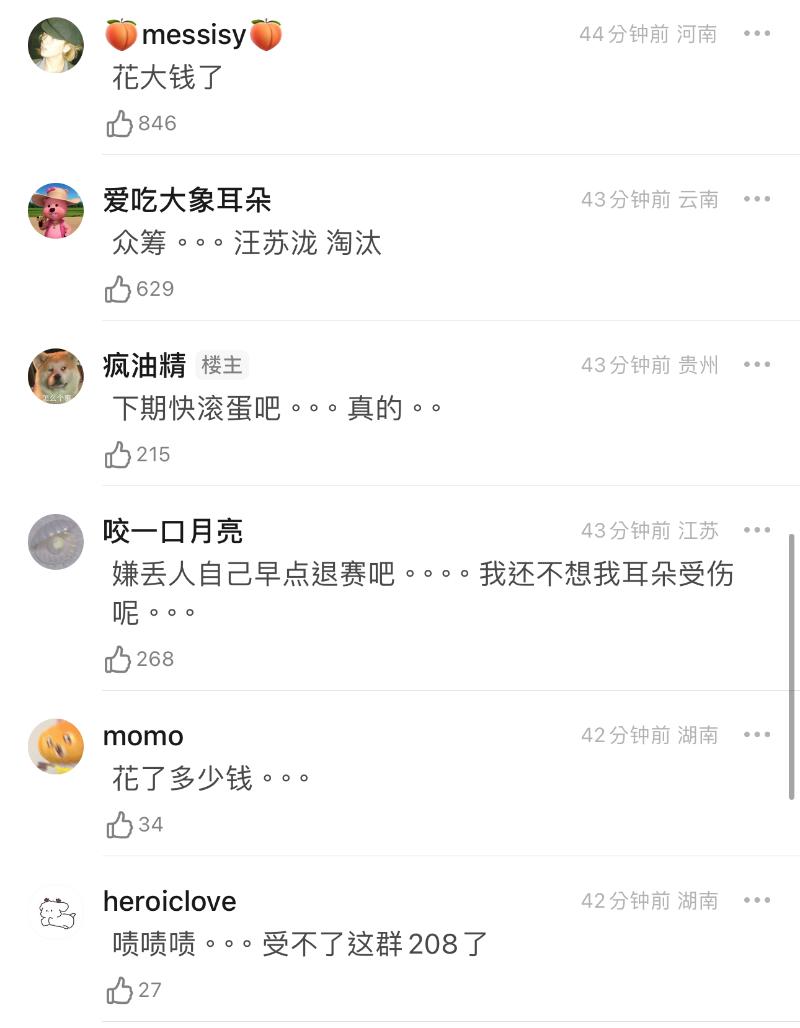Like messisy's comment 花大钱了

[120, 124]
